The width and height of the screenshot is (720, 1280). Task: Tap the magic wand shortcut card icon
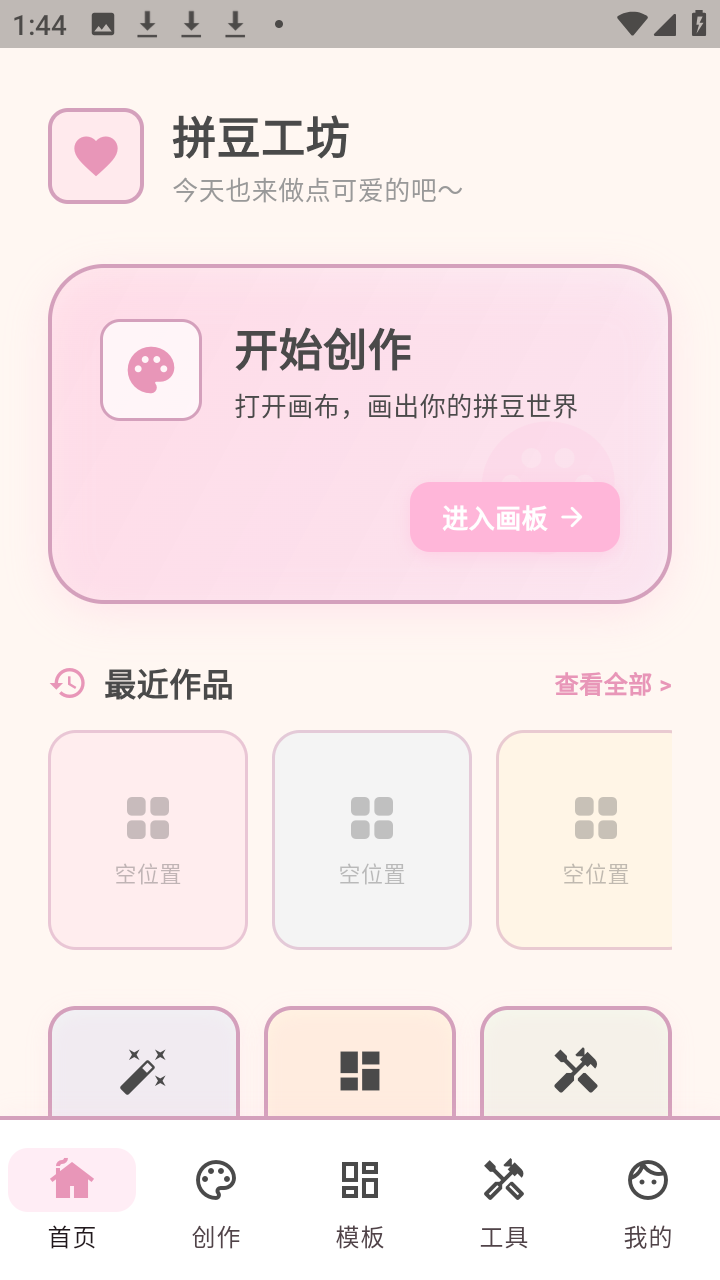click(144, 1070)
